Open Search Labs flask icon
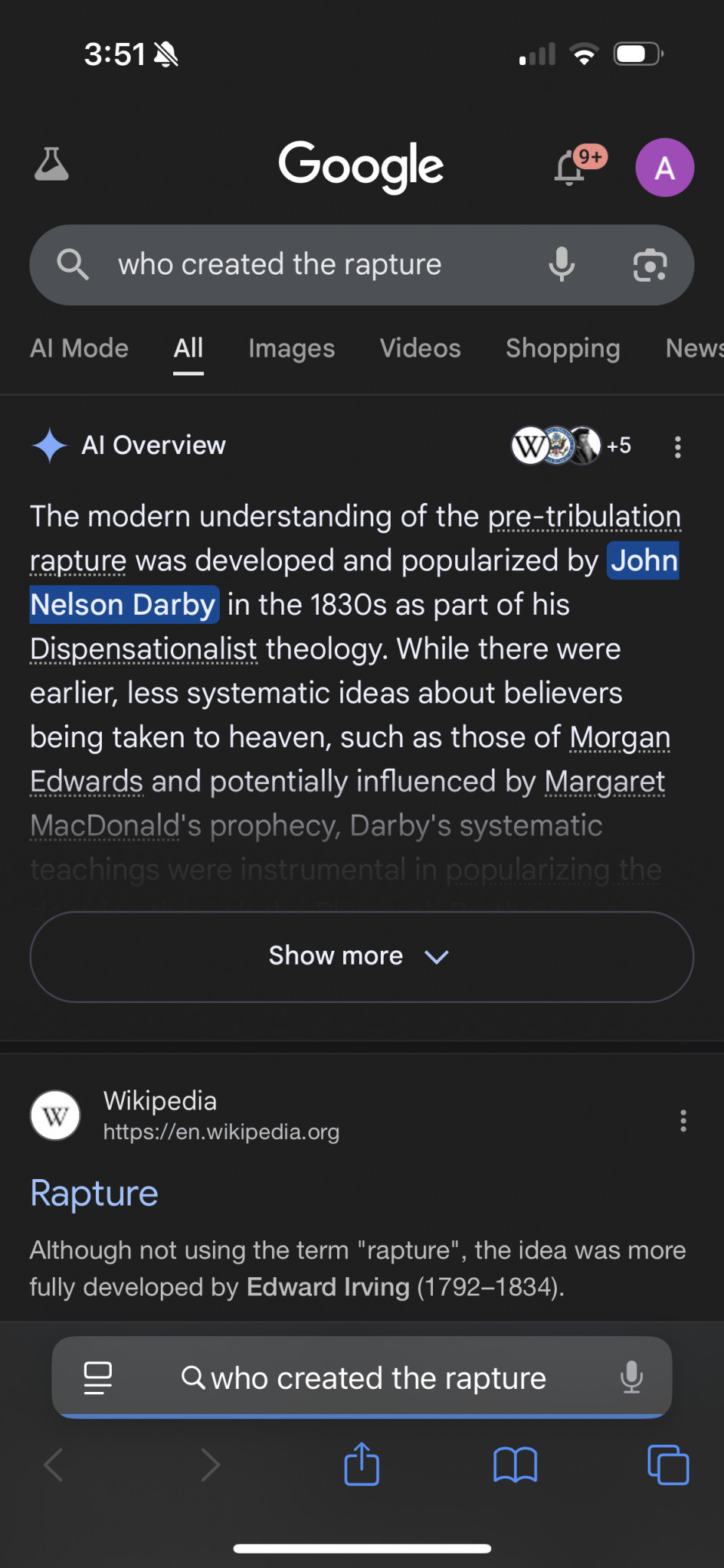The image size is (724, 1568). coord(51,165)
